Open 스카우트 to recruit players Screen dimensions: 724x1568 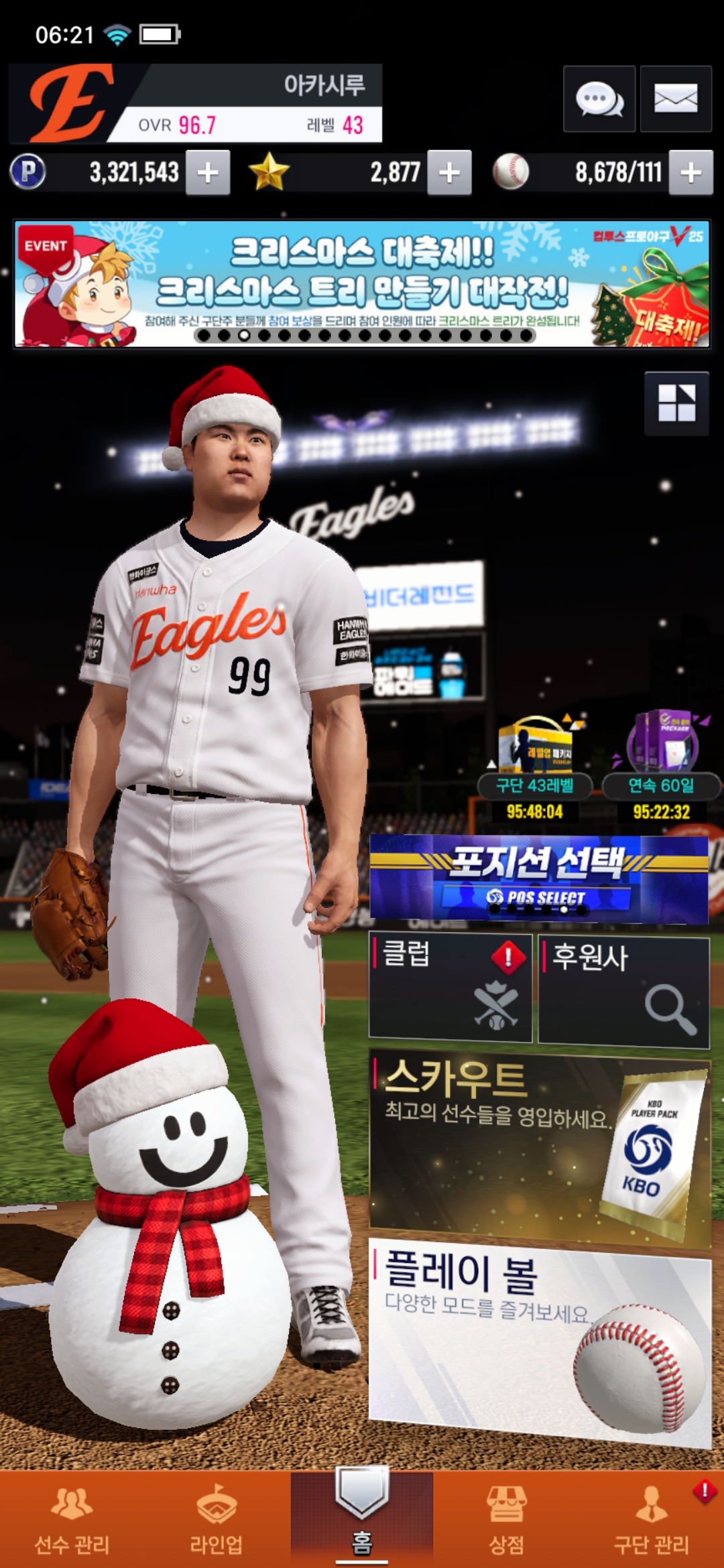click(538, 1145)
